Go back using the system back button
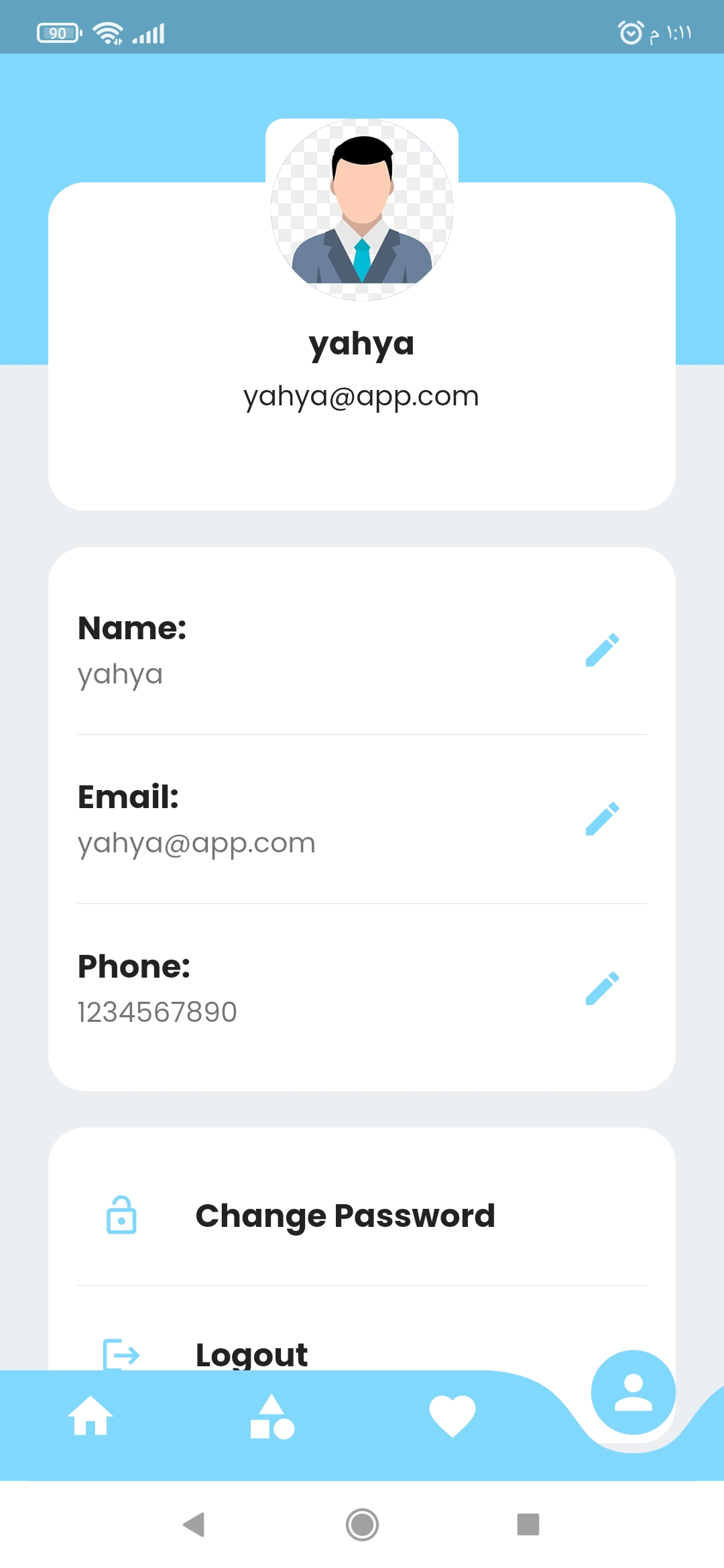The image size is (724, 1568). coord(194,1524)
